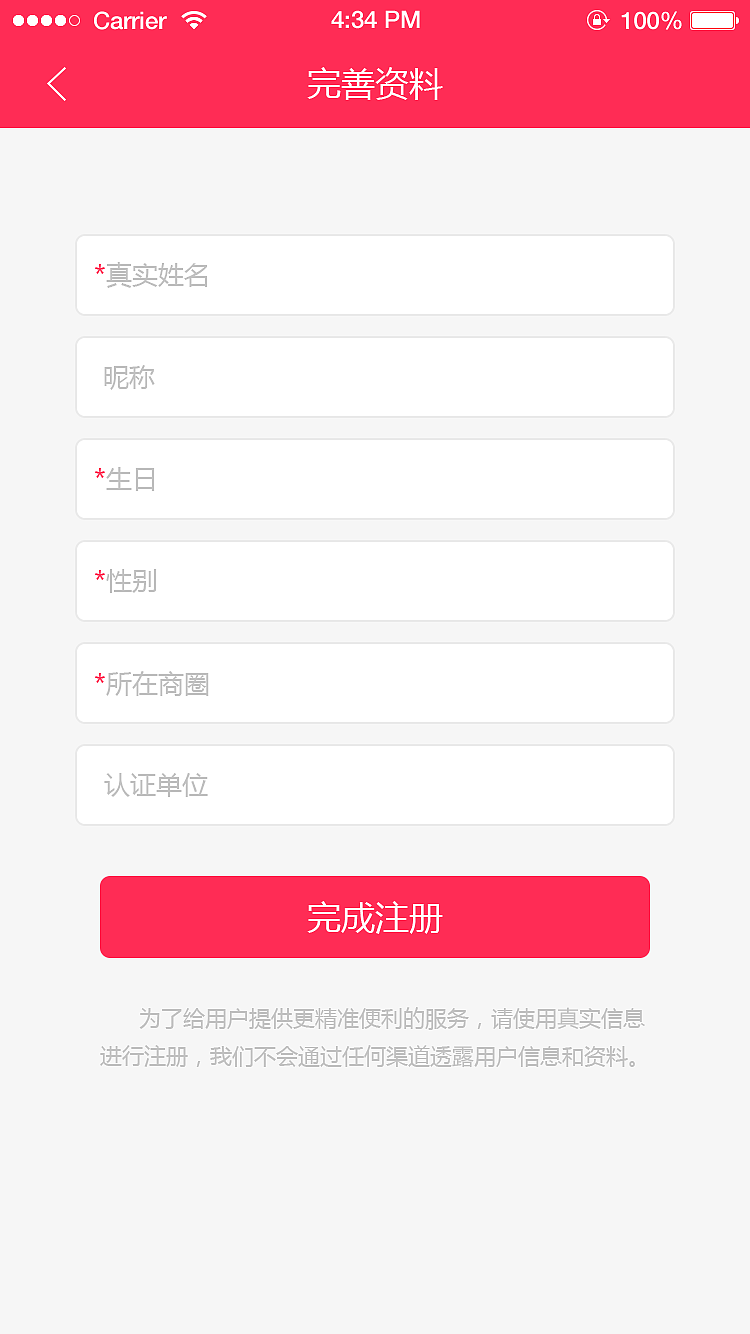Image resolution: width=750 pixels, height=1334 pixels.
Task: Tap the 完成注册 registration button
Action: tap(375, 916)
